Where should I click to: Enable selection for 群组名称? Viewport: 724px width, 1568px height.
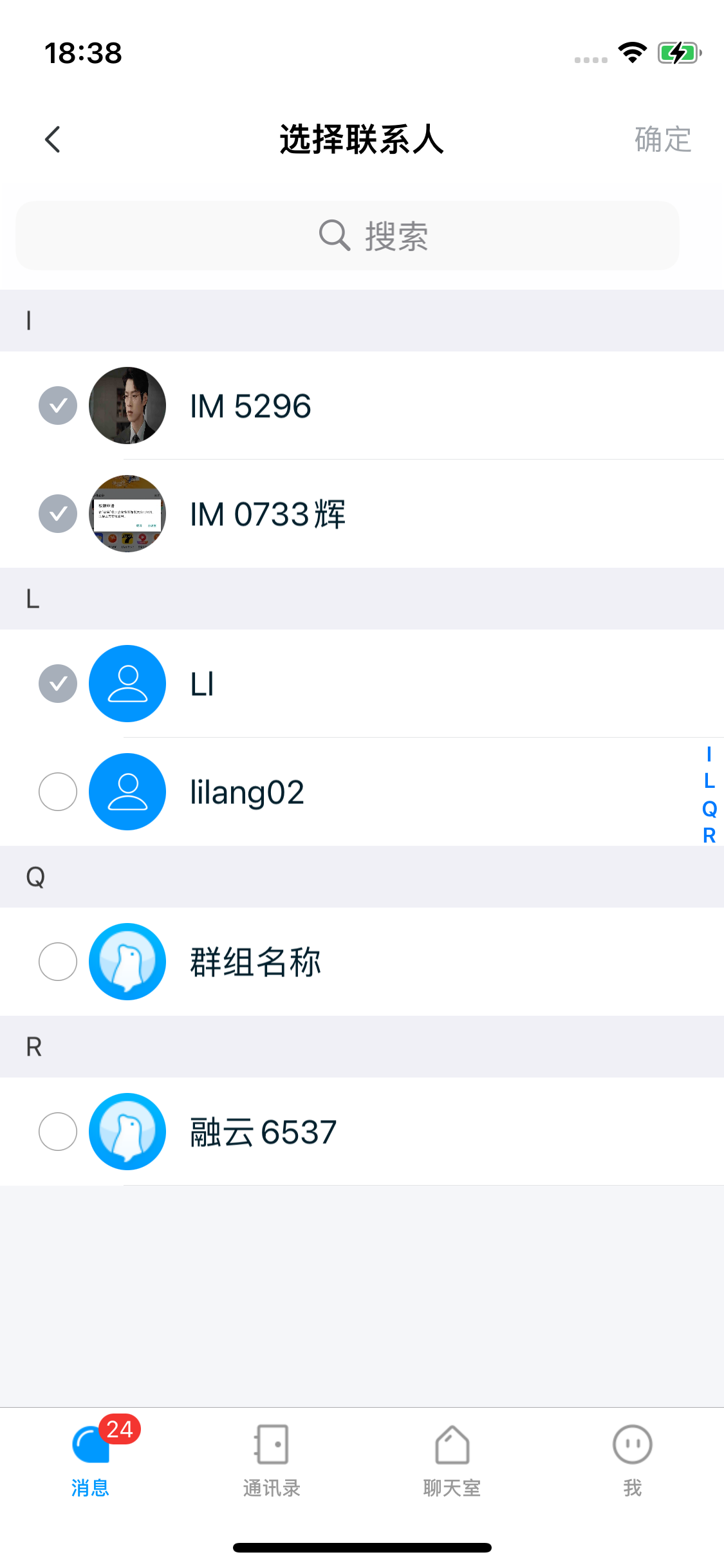pyautogui.click(x=57, y=962)
